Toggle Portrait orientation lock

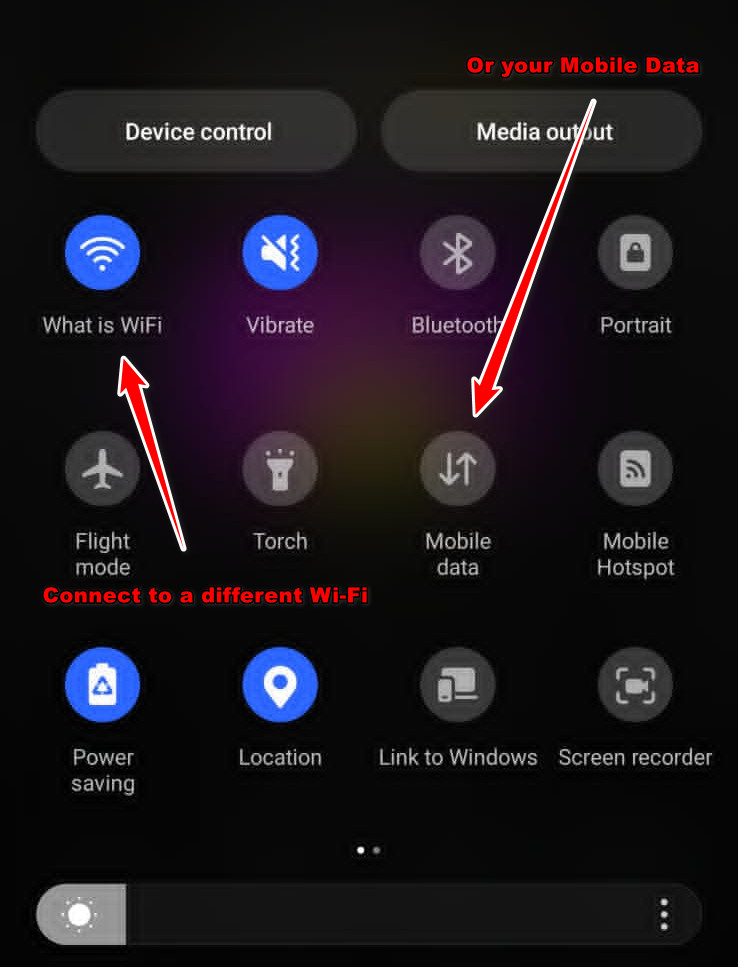coord(634,253)
